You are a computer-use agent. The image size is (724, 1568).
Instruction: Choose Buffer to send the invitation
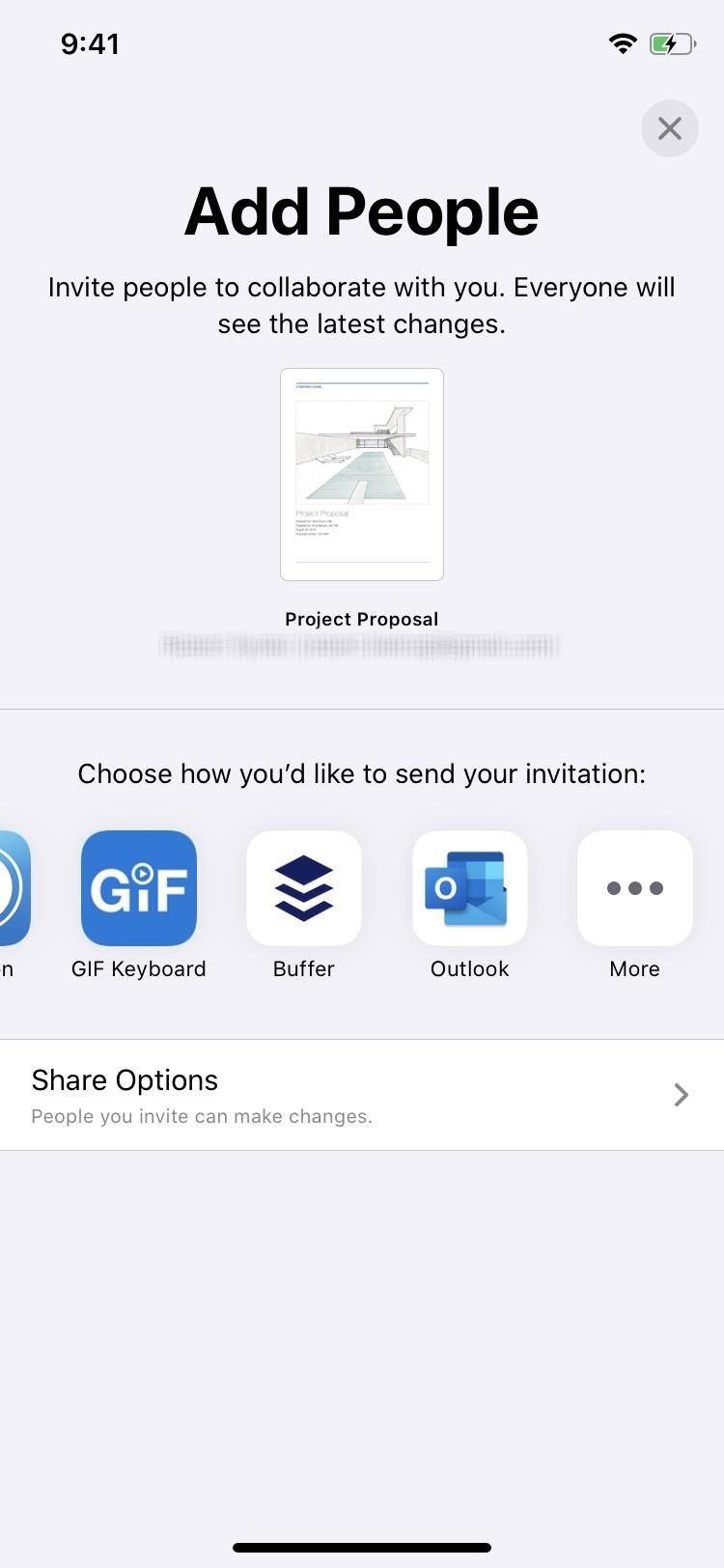[x=304, y=888]
